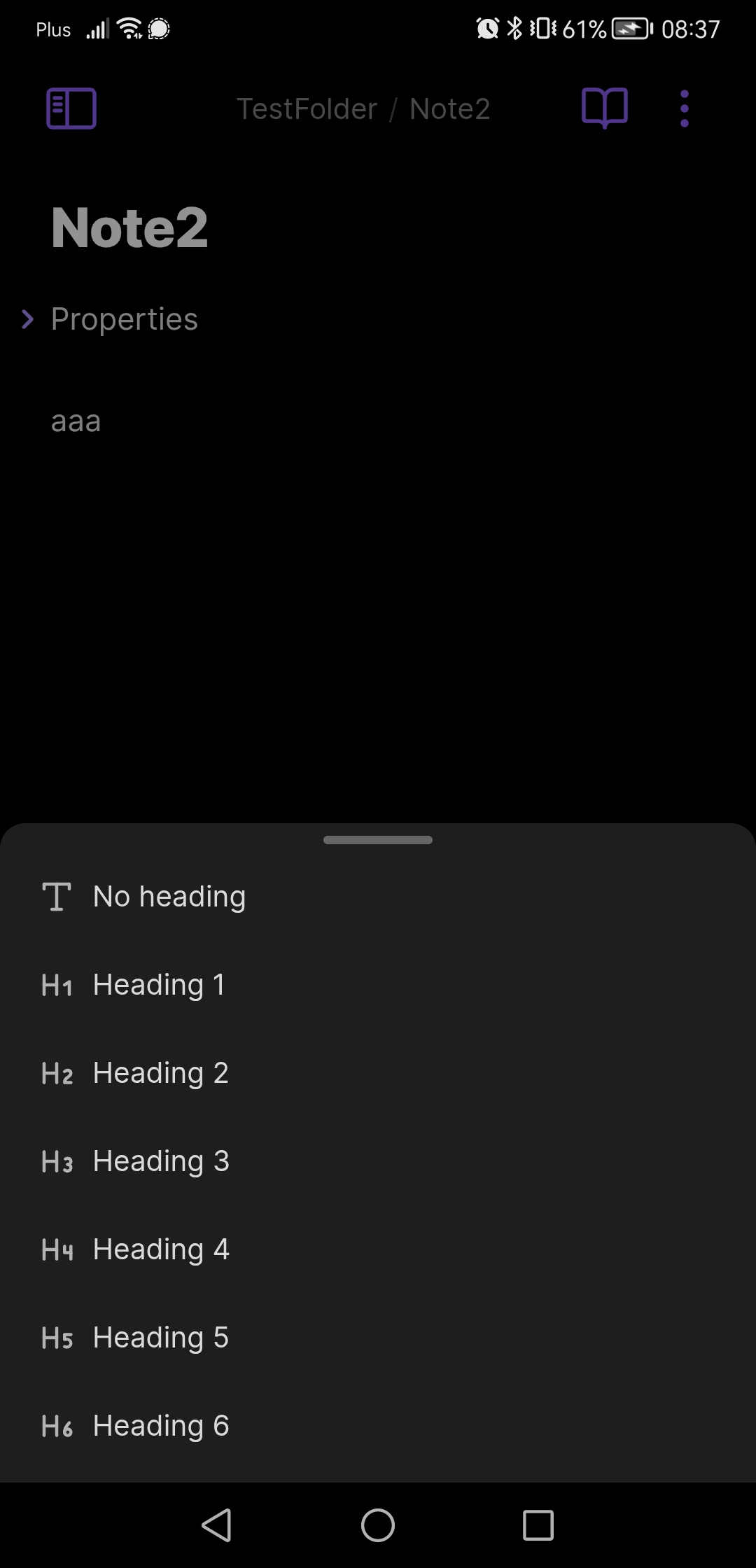
Task: Select Heading 6
Action: [x=378, y=1426]
